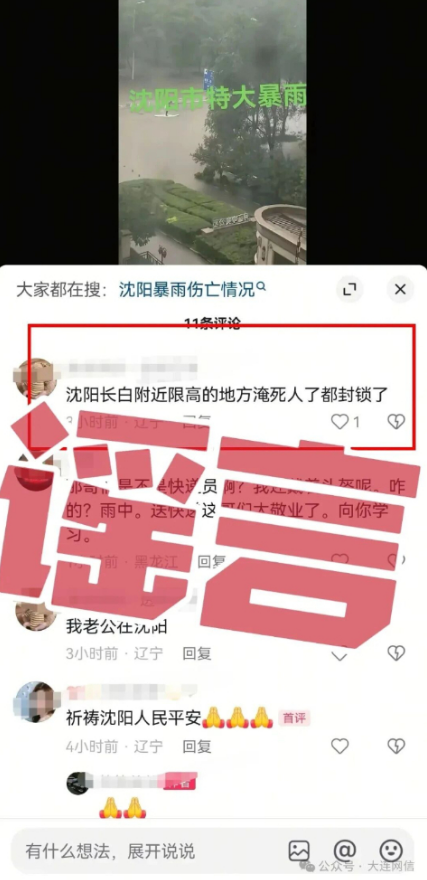The height and width of the screenshot is (880, 427).
Task: Tap the 沈阳市特大暴雨 video above the comments
Action: tap(212, 132)
